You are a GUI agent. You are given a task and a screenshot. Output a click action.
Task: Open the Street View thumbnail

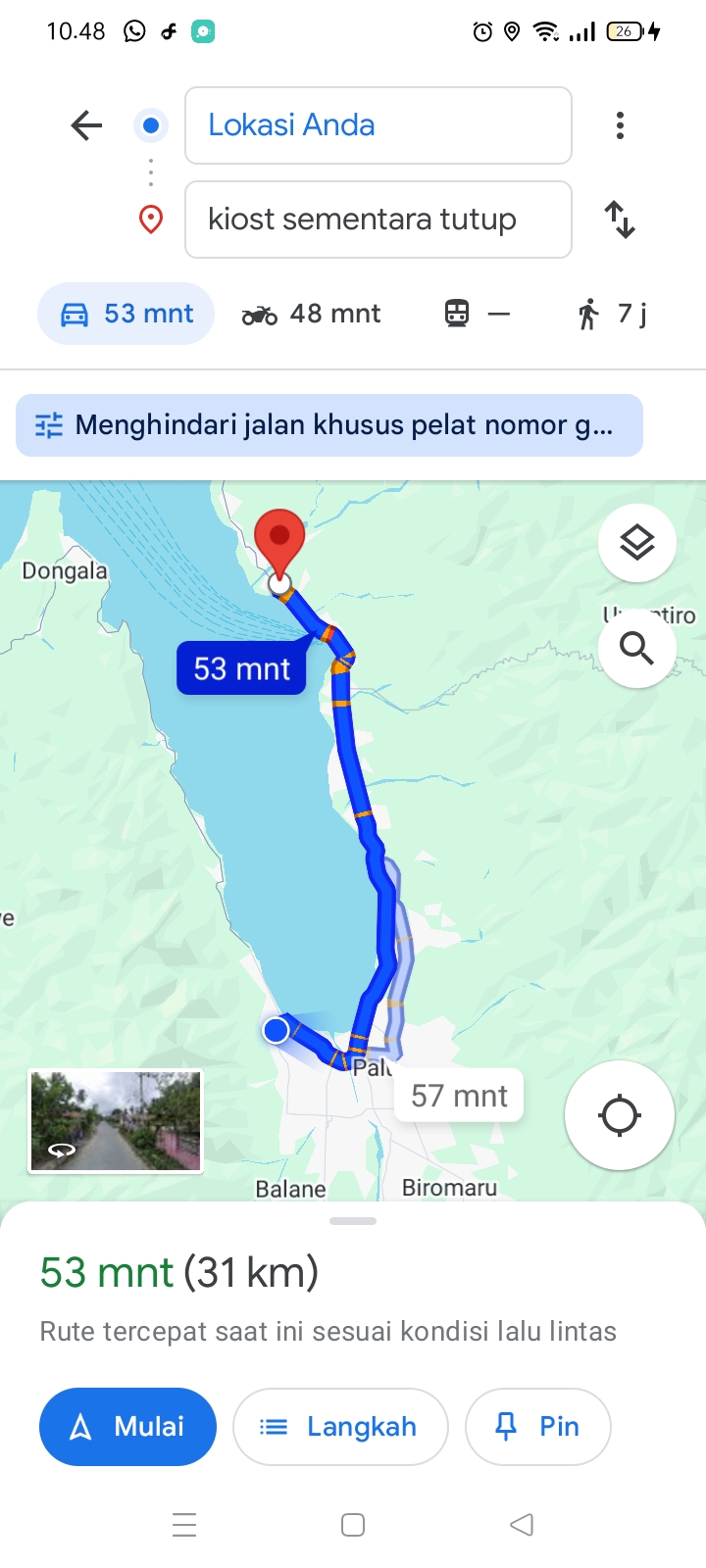pyautogui.click(x=116, y=1121)
